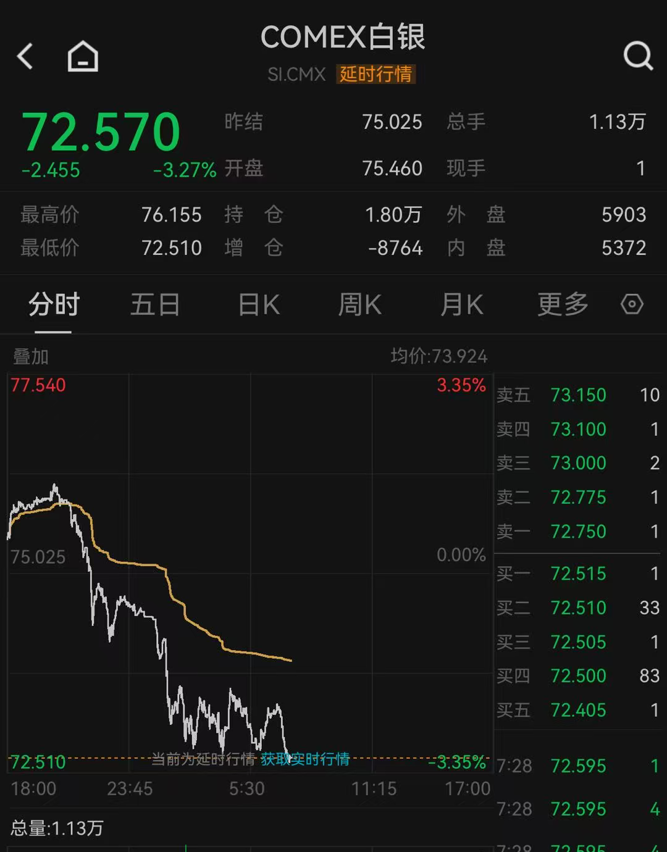Expand the 更多 chart options

coord(562,304)
